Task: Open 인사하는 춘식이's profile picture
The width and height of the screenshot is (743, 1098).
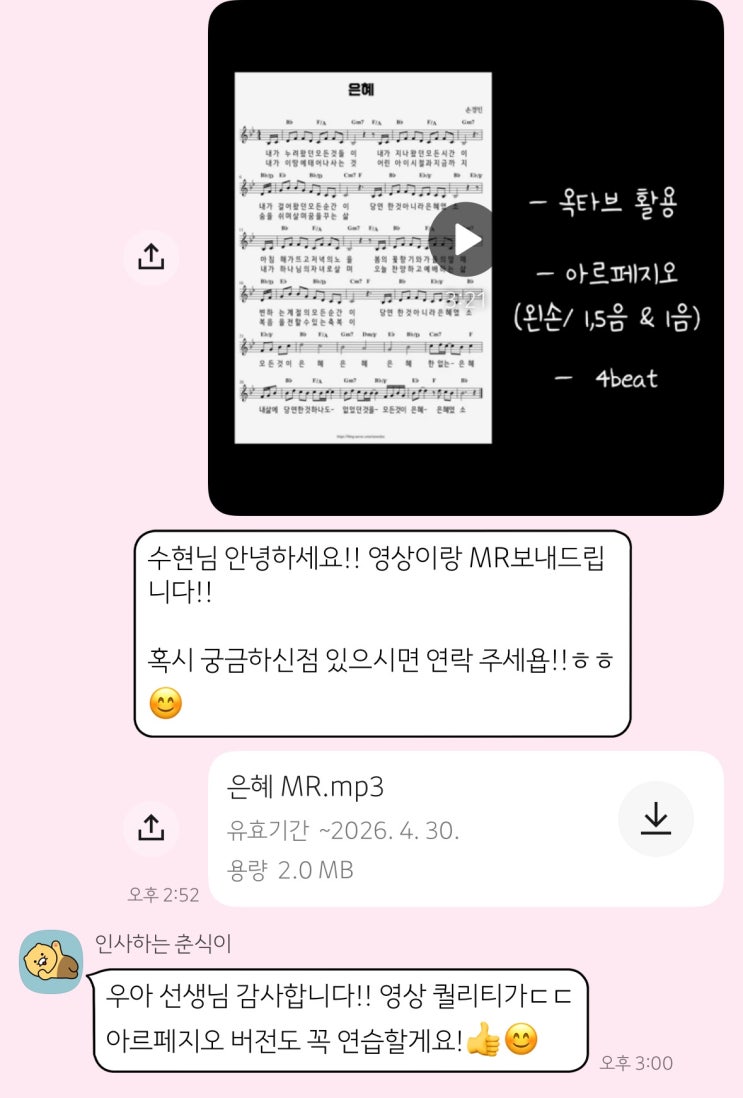Action: (52, 962)
